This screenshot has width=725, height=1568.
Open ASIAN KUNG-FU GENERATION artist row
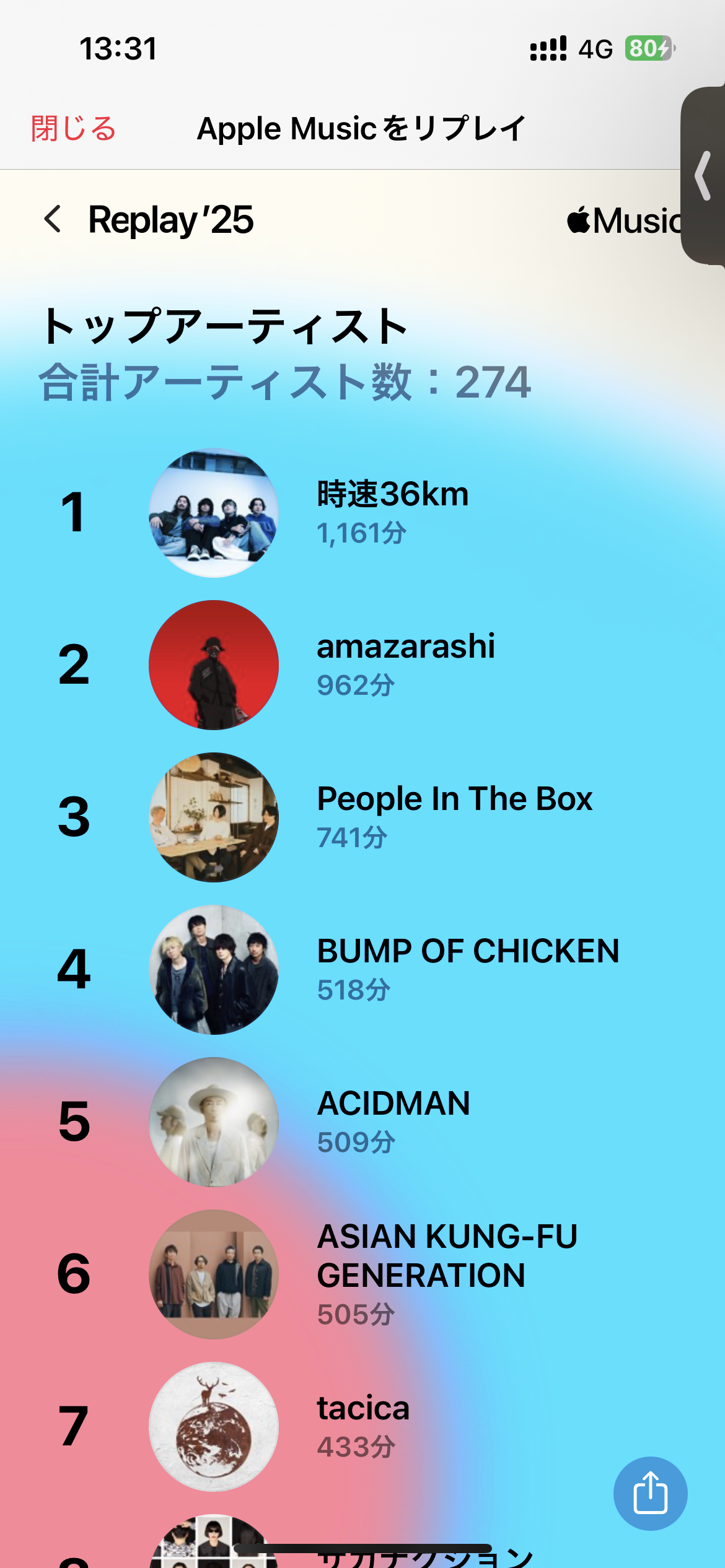(x=446, y=1273)
